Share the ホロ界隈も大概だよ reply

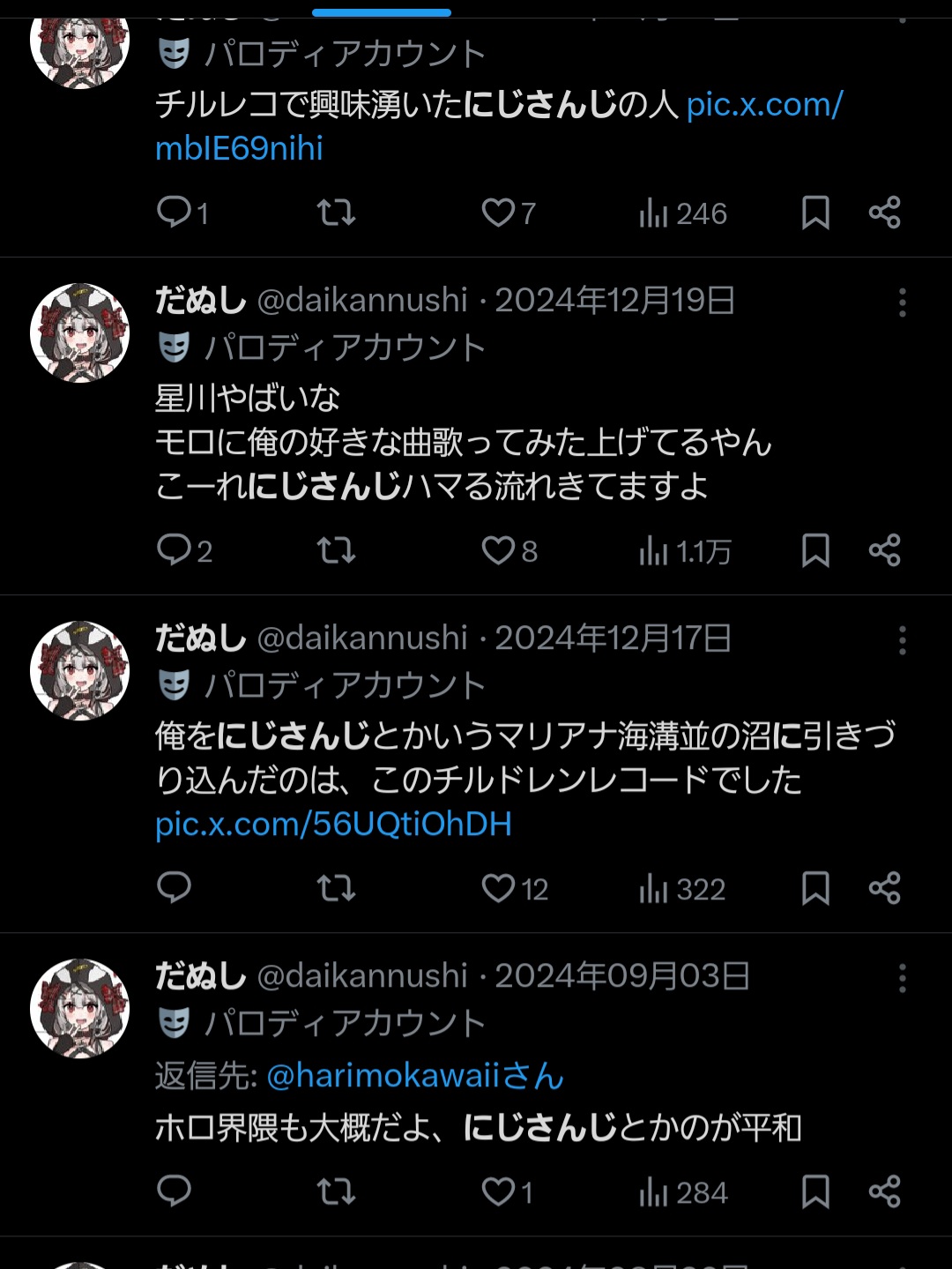[x=884, y=1191]
